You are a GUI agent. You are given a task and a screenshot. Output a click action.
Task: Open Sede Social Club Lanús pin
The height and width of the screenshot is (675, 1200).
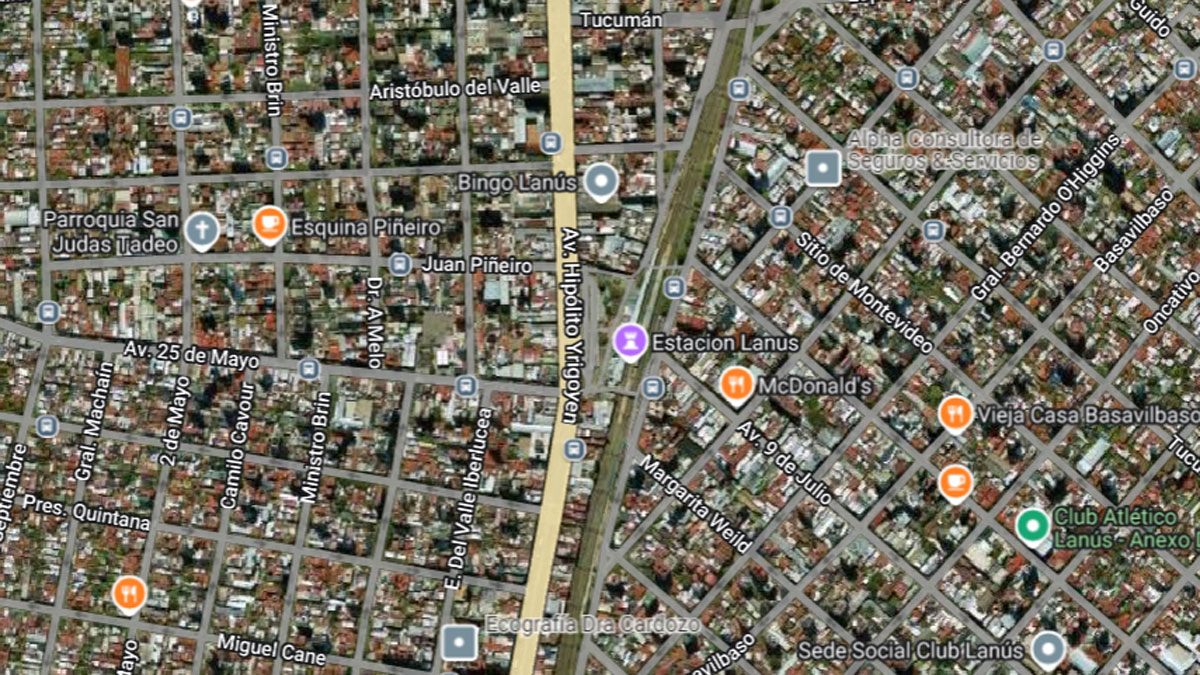1048,649
